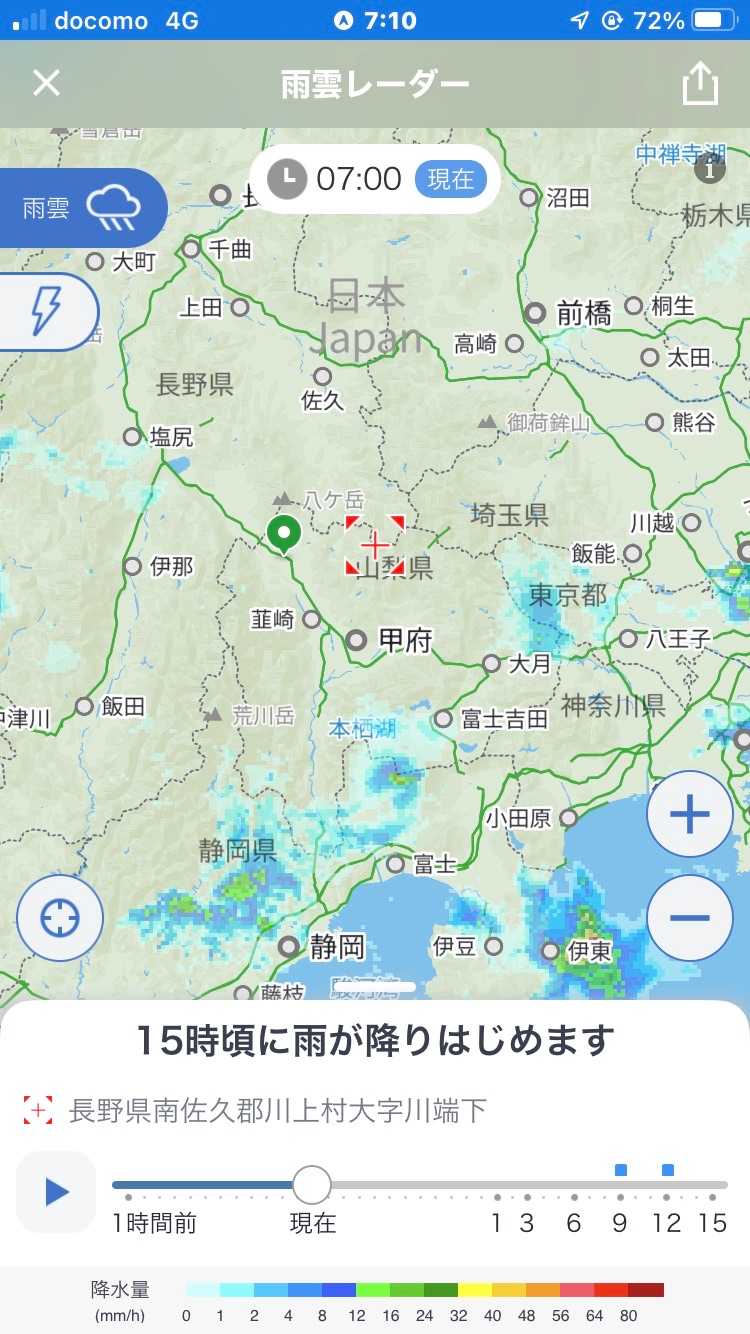This screenshot has height=1334, width=750.
Task: Tap the 現在 current time chip
Action: [x=450, y=180]
